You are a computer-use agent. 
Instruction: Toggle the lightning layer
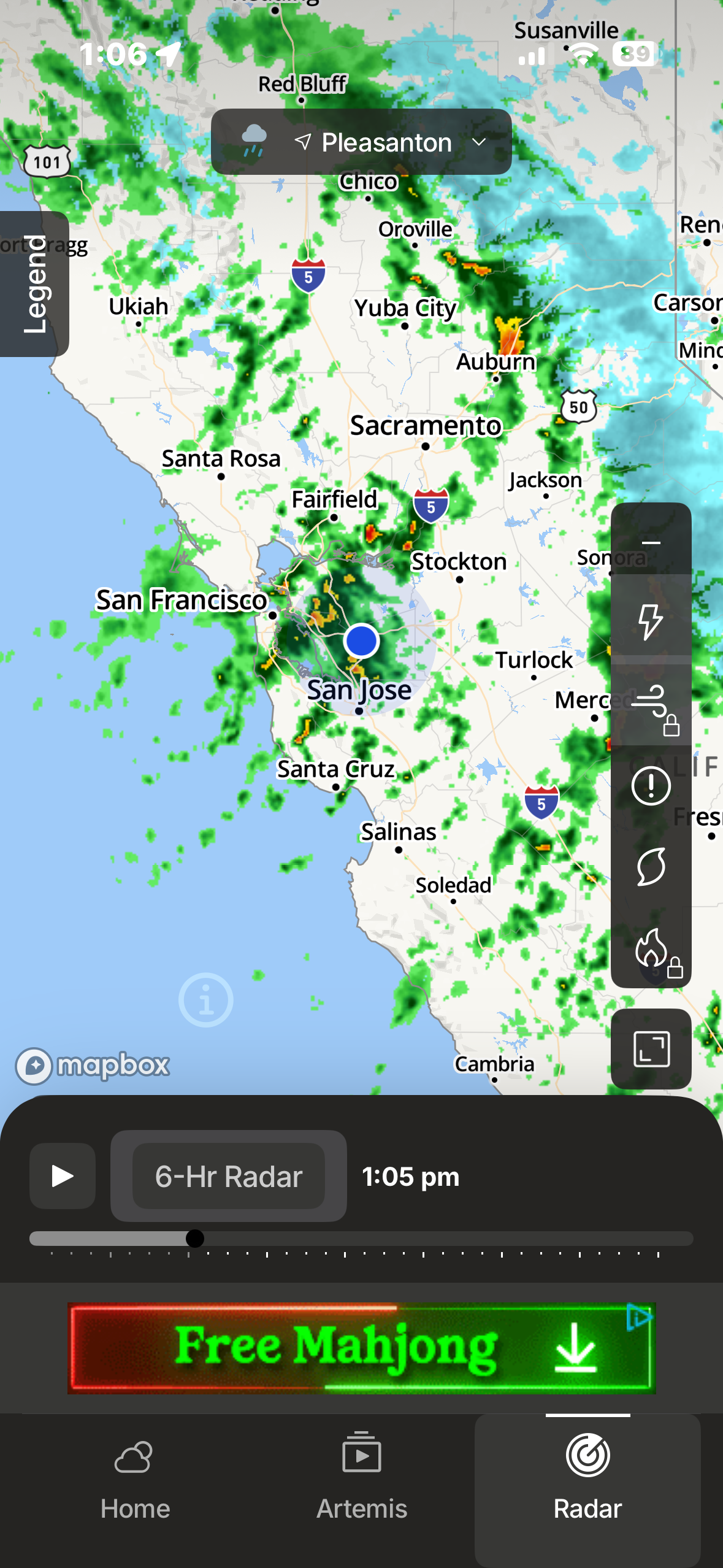pos(651,621)
